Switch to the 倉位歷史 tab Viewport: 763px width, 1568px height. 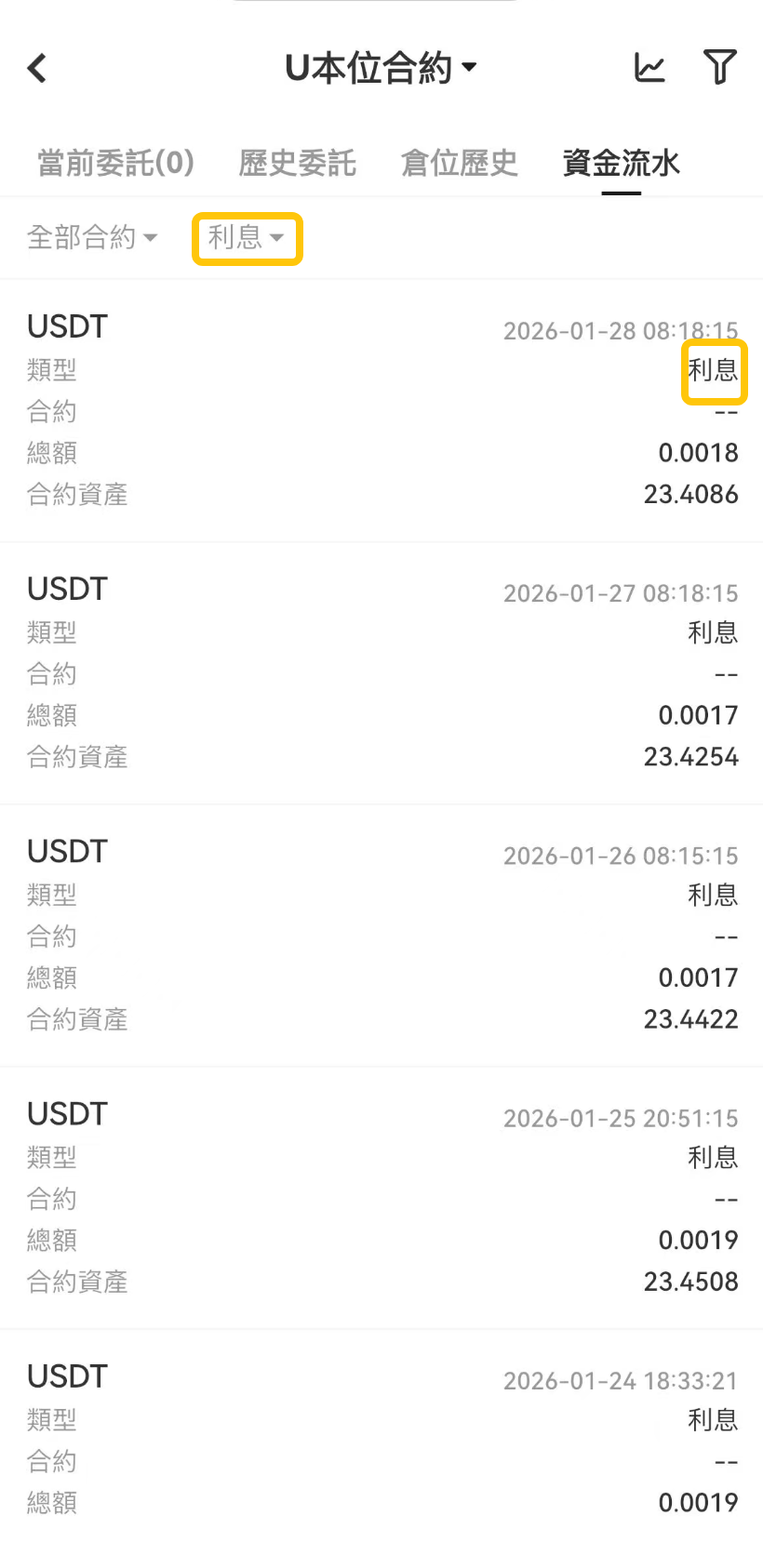459,163
